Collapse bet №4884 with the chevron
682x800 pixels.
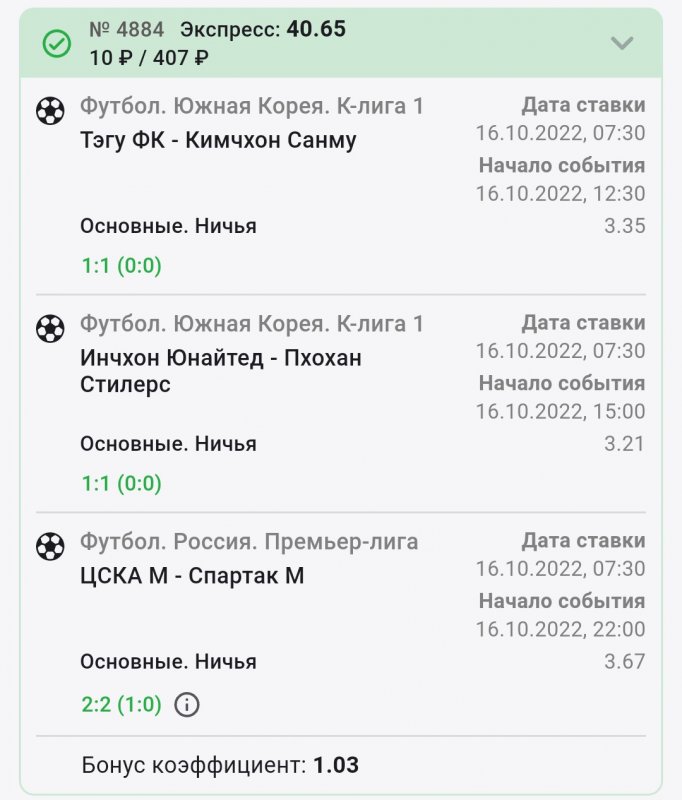pos(622,43)
